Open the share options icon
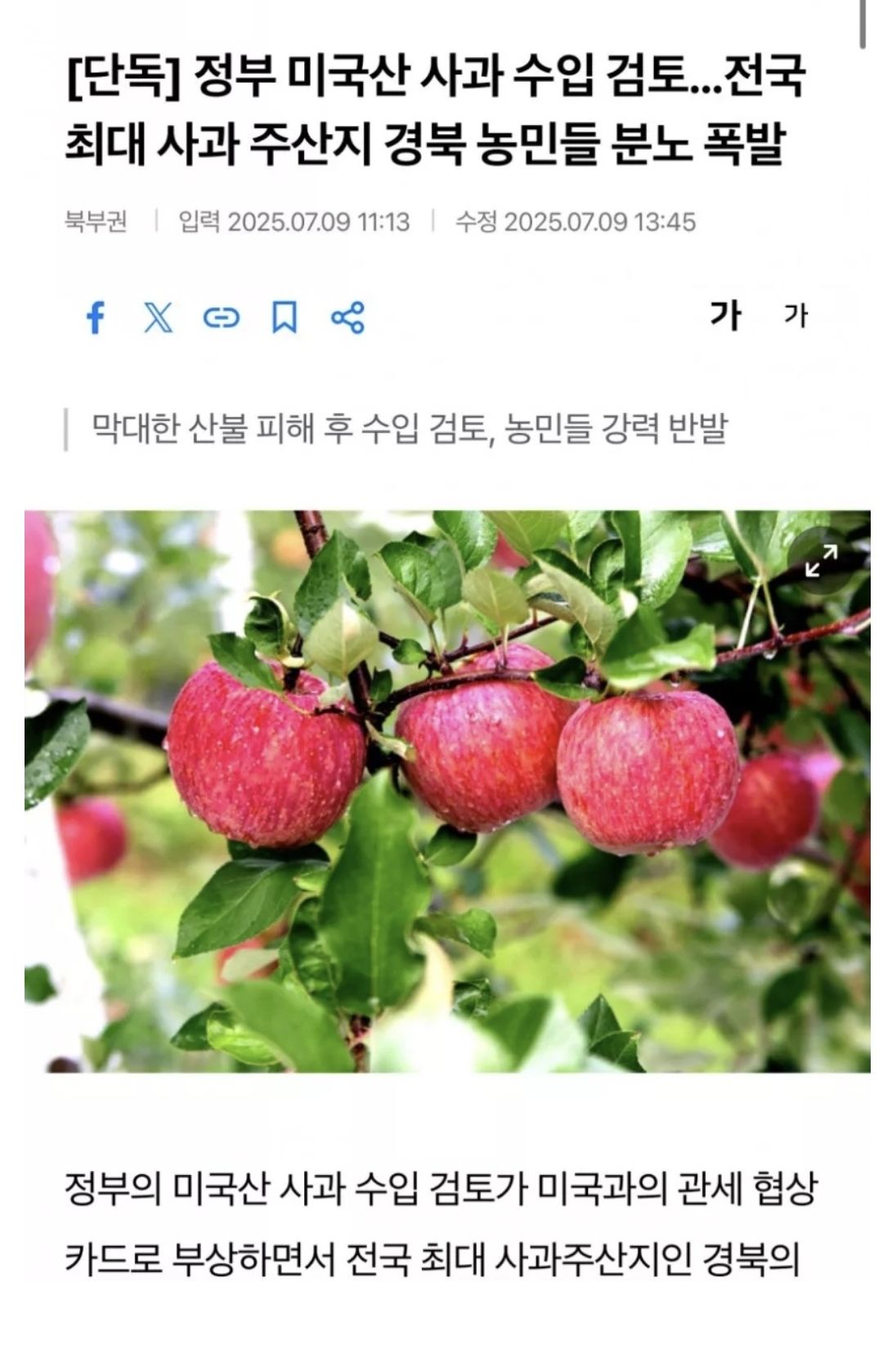The height and width of the screenshot is (1372, 883). 347,317
